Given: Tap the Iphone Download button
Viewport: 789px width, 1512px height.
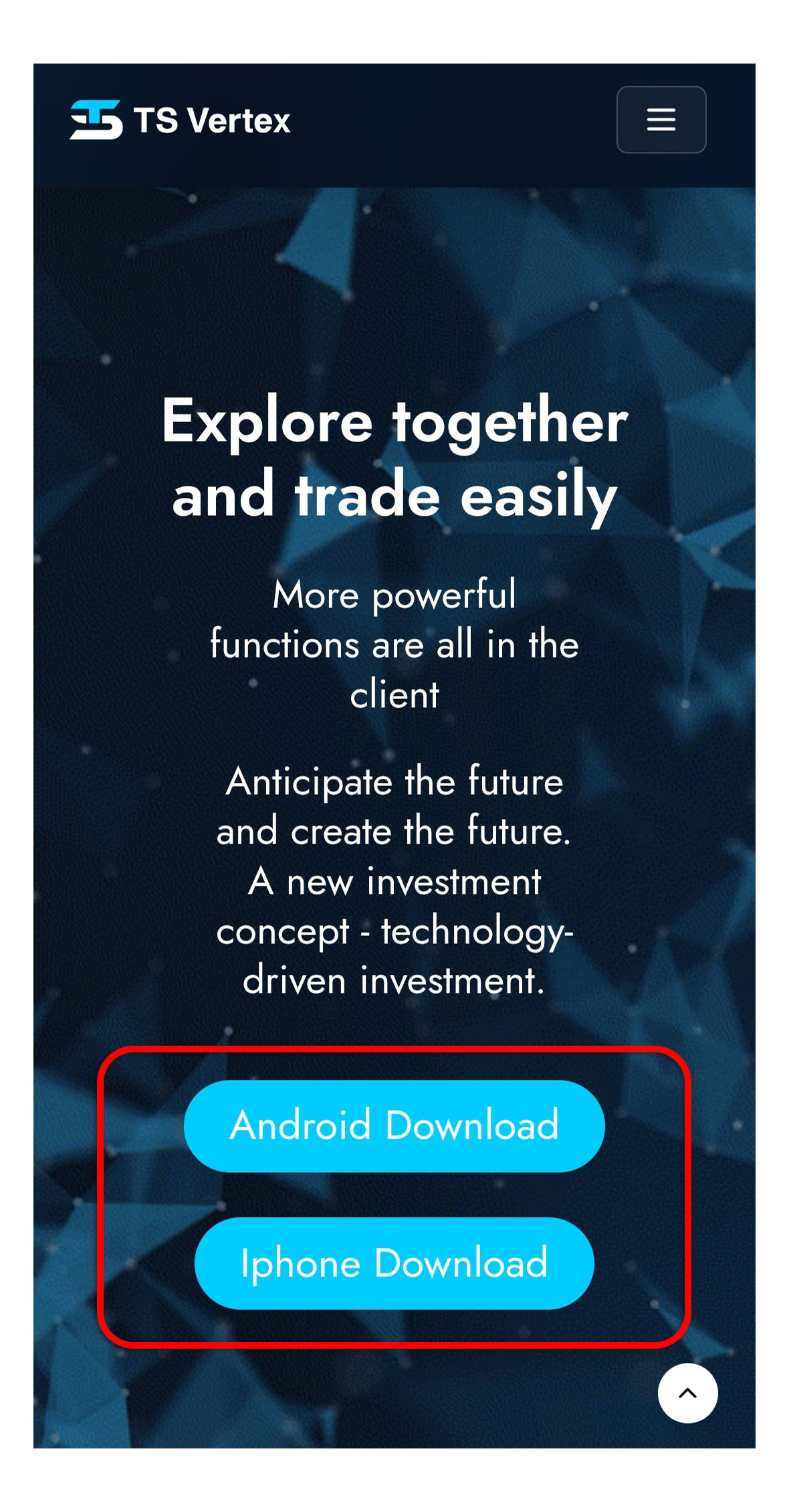Looking at the screenshot, I should click(394, 1263).
